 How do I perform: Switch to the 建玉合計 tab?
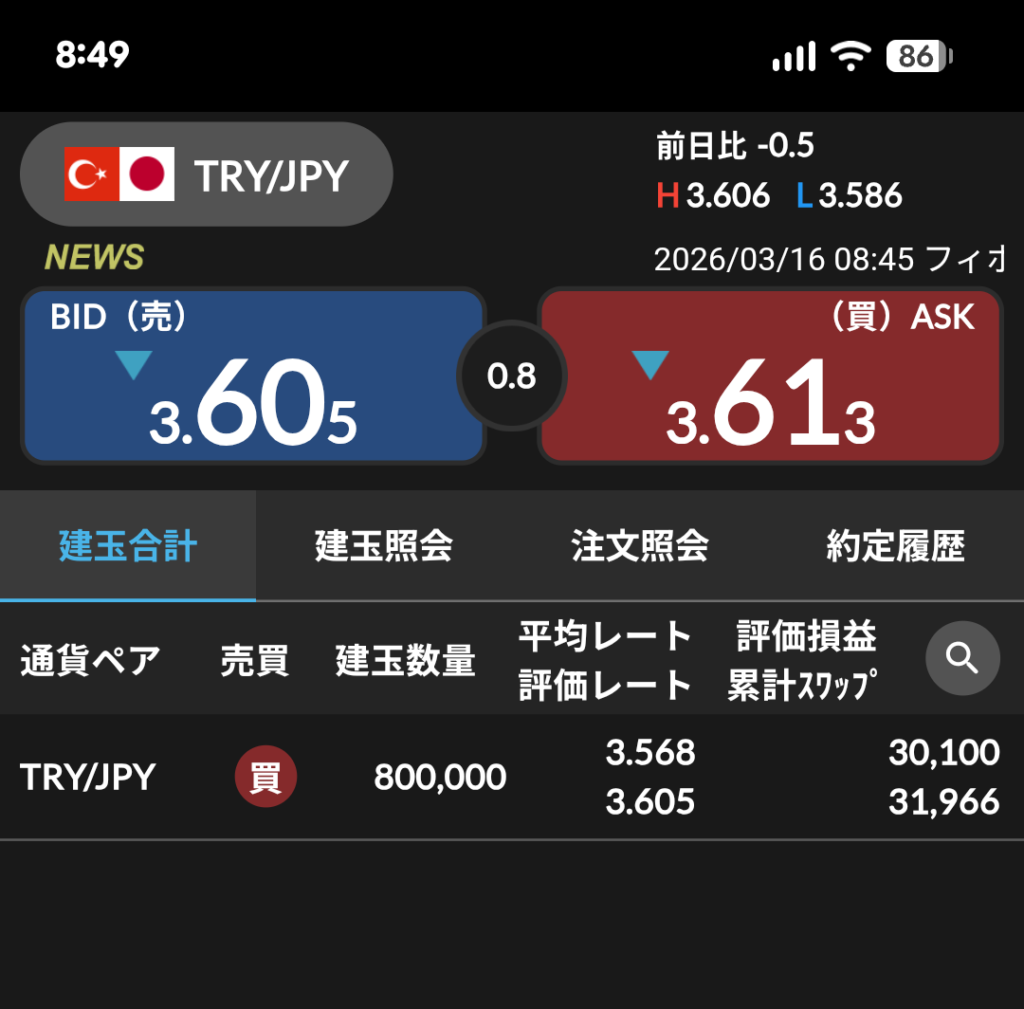(128, 546)
